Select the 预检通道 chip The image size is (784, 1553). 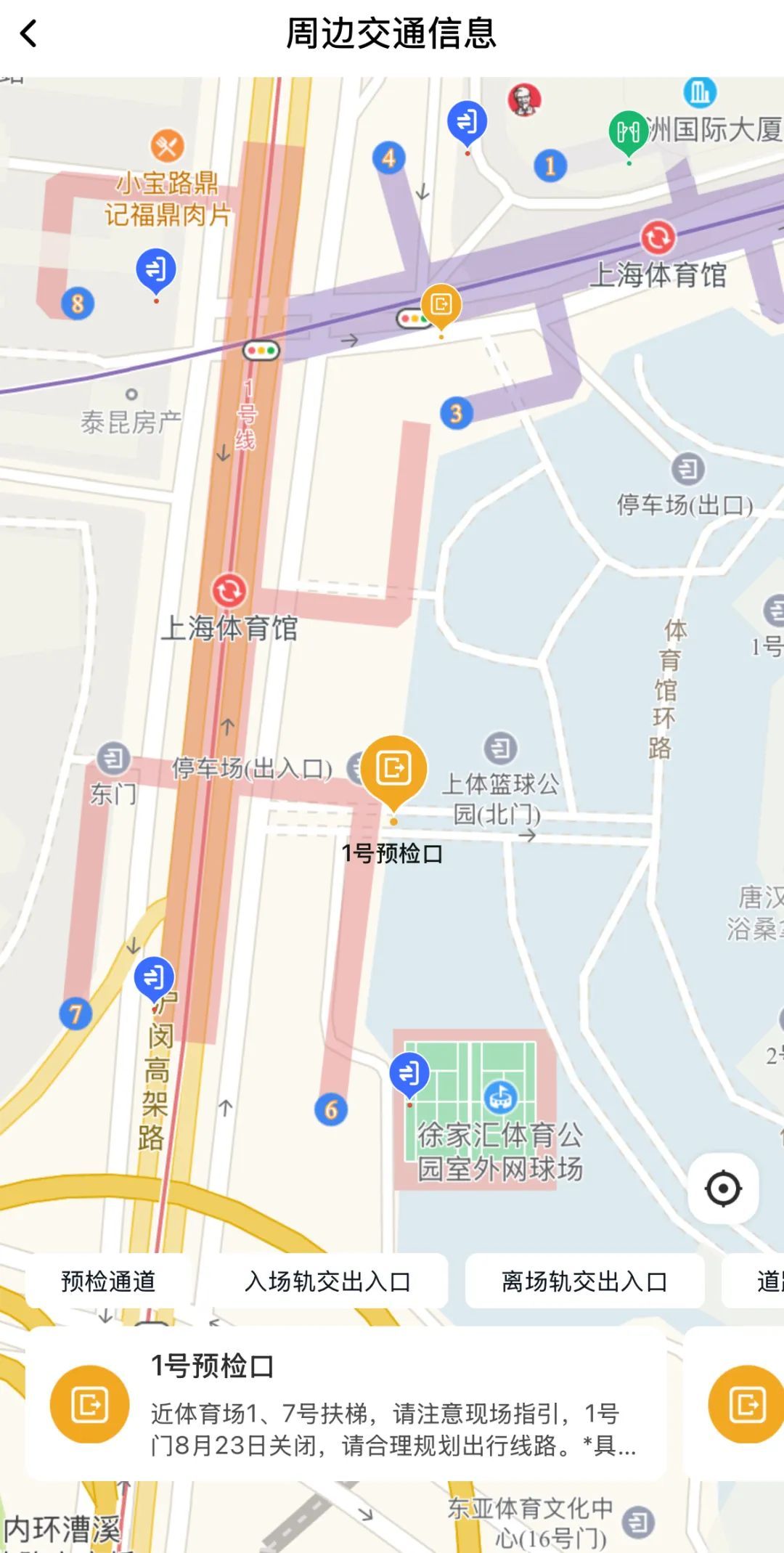point(108,1281)
